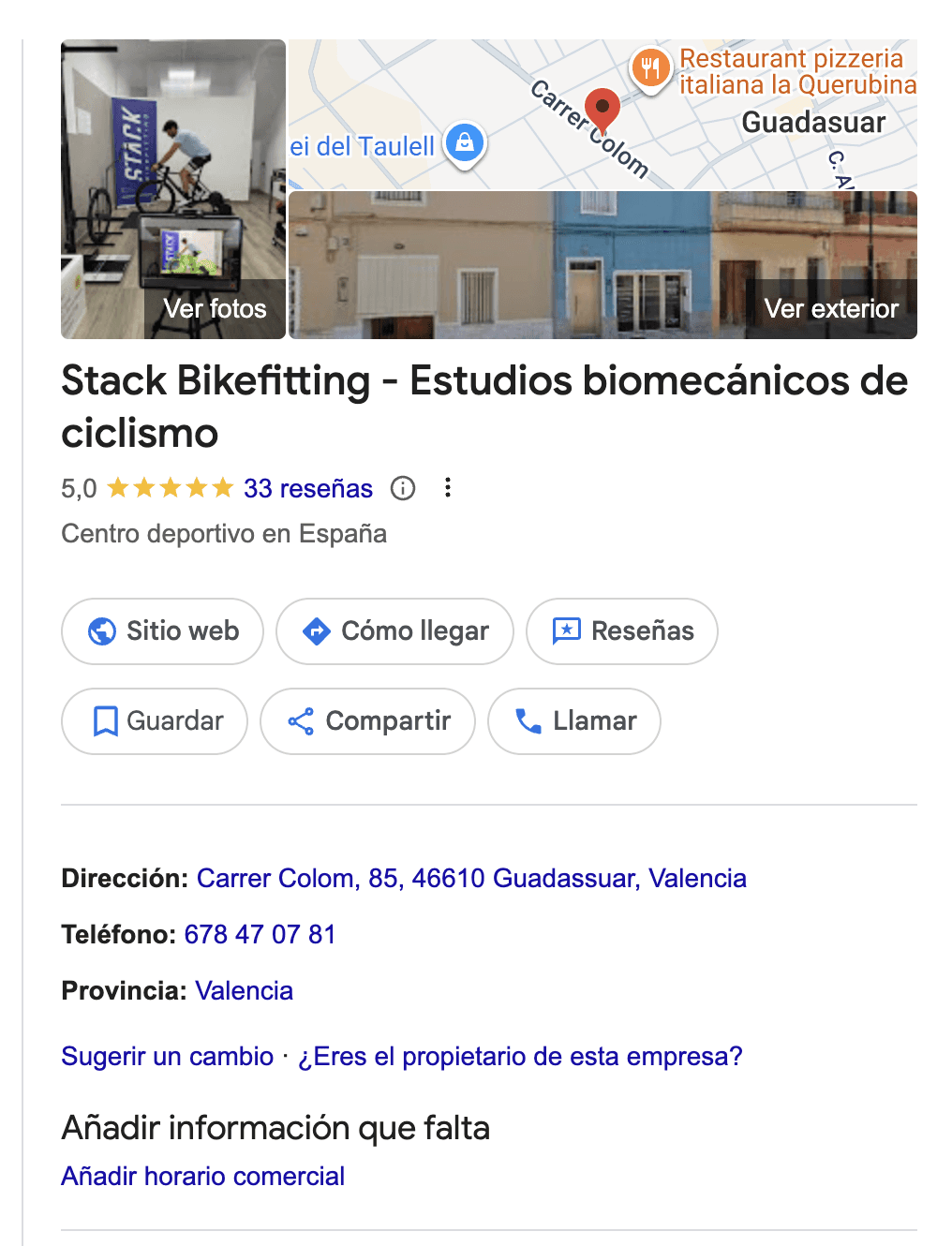This screenshot has width=952, height=1246.
Task: Call the phone number 678 47 07 81
Action: tap(260, 934)
